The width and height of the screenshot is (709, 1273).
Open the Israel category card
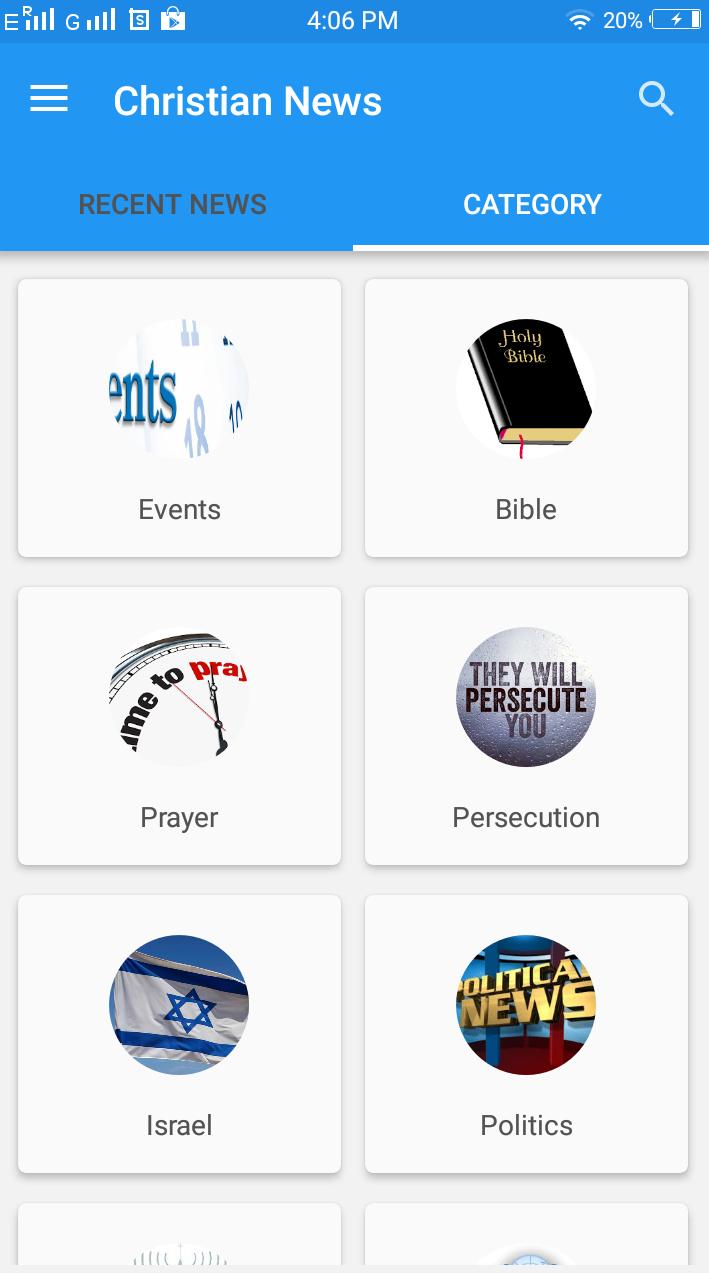click(179, 1034)
